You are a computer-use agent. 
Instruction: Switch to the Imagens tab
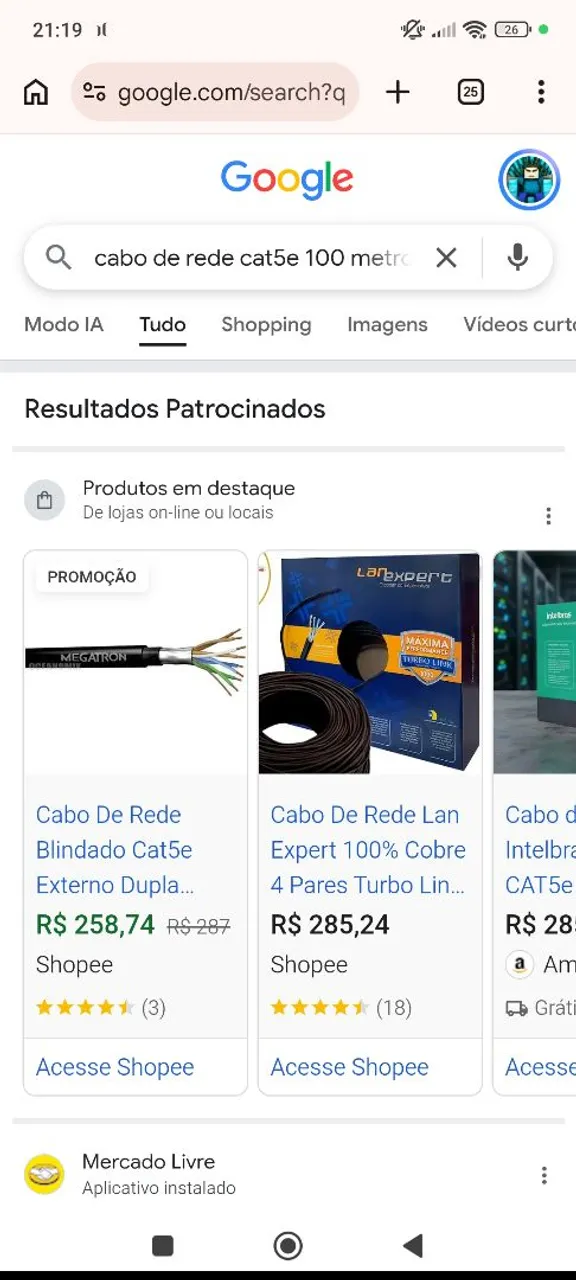[x=387, y=324]
